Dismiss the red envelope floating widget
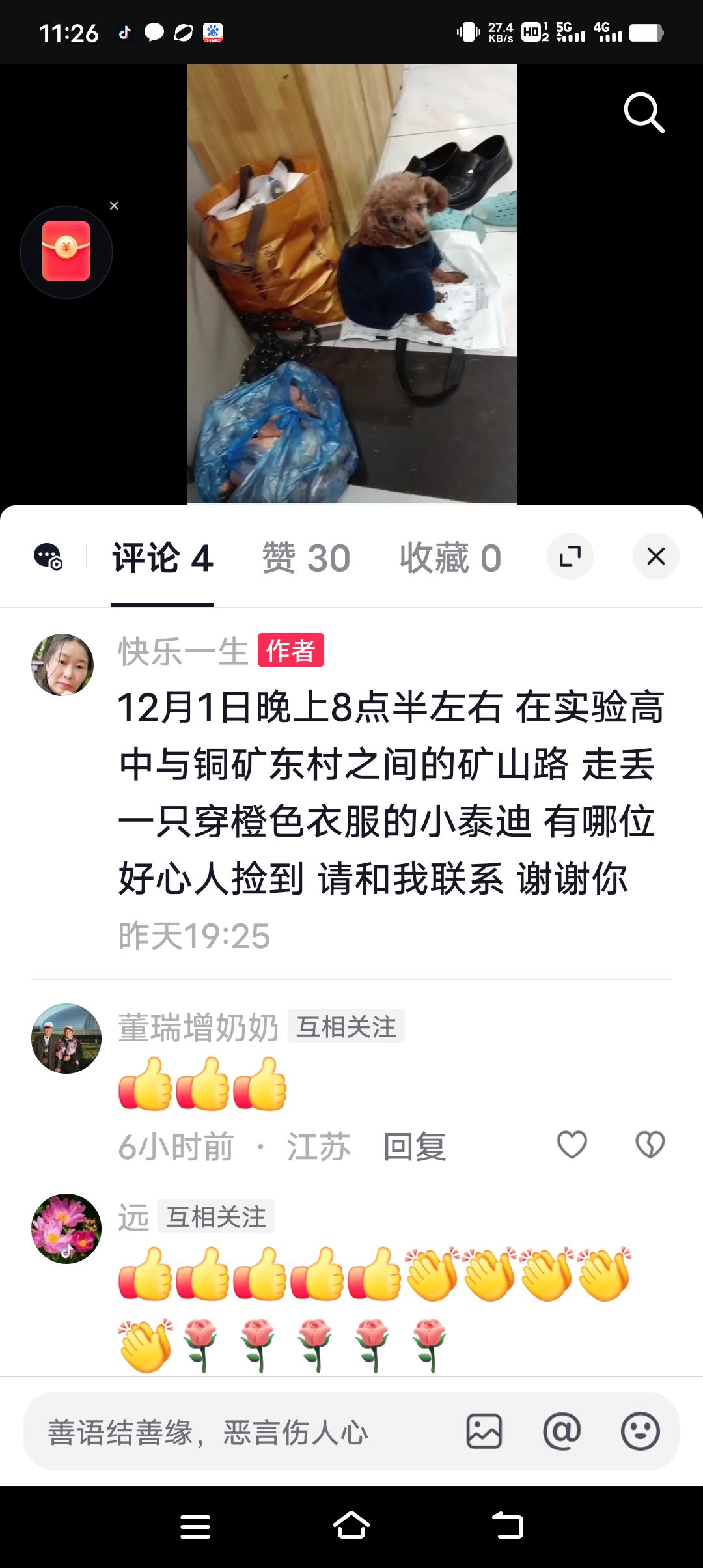The image size is (703, 1568). [x=115, y=206]
